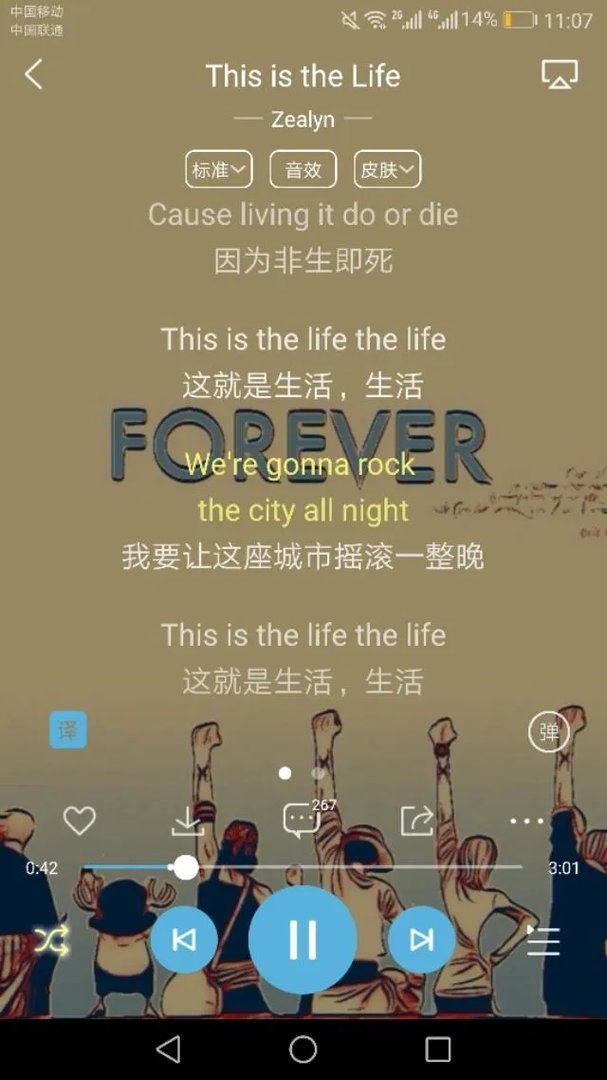607x1080 pixels.
Task: Tap the system home button
Action: (303, 1049)
